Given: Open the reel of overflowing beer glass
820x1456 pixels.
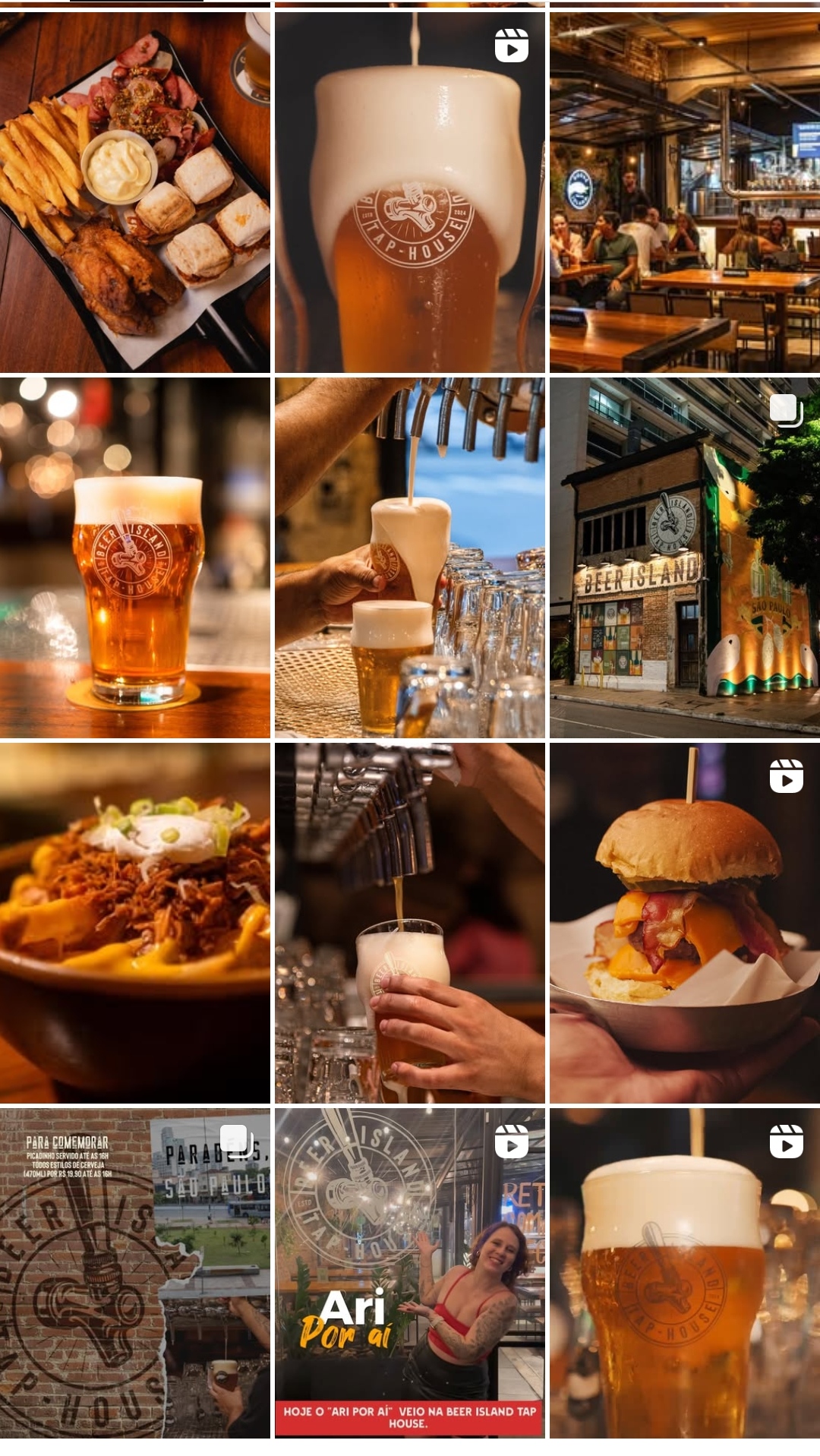Looking at the screenshot, I should (684, 1273).
